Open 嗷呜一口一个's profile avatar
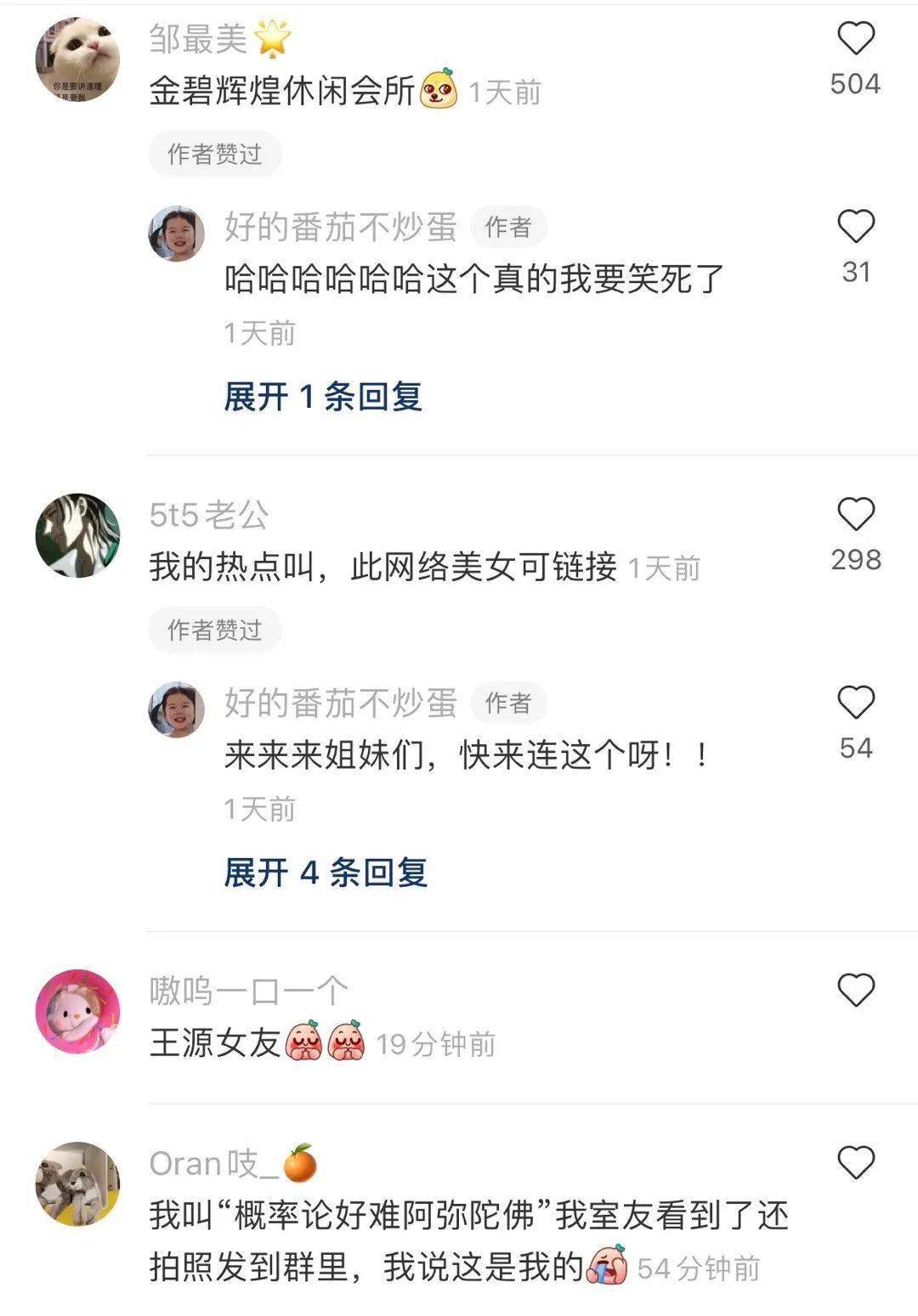The width and height of the screenshot is (918, 1316). (77, 1012)
